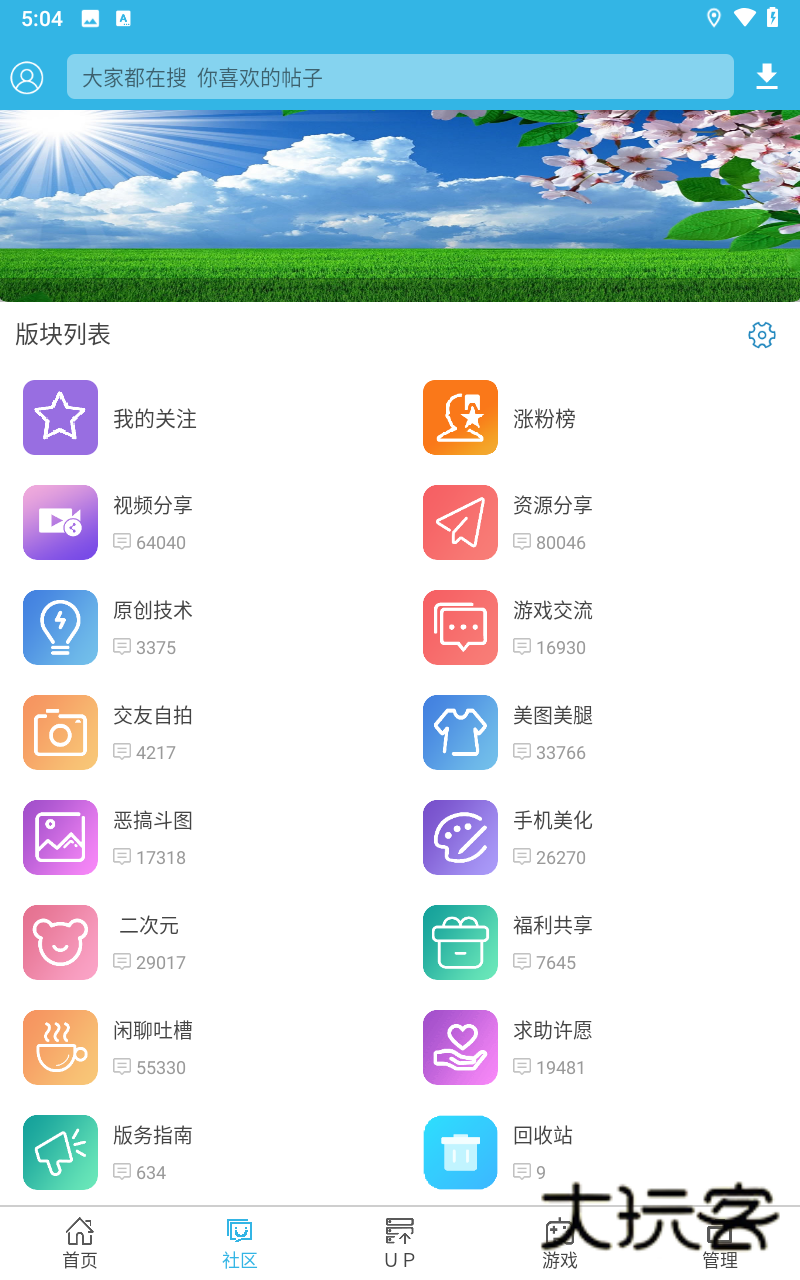800x1280 pixels.
Task: Open the 原创技术 lightbulb icon
Action: click(60, 627)
